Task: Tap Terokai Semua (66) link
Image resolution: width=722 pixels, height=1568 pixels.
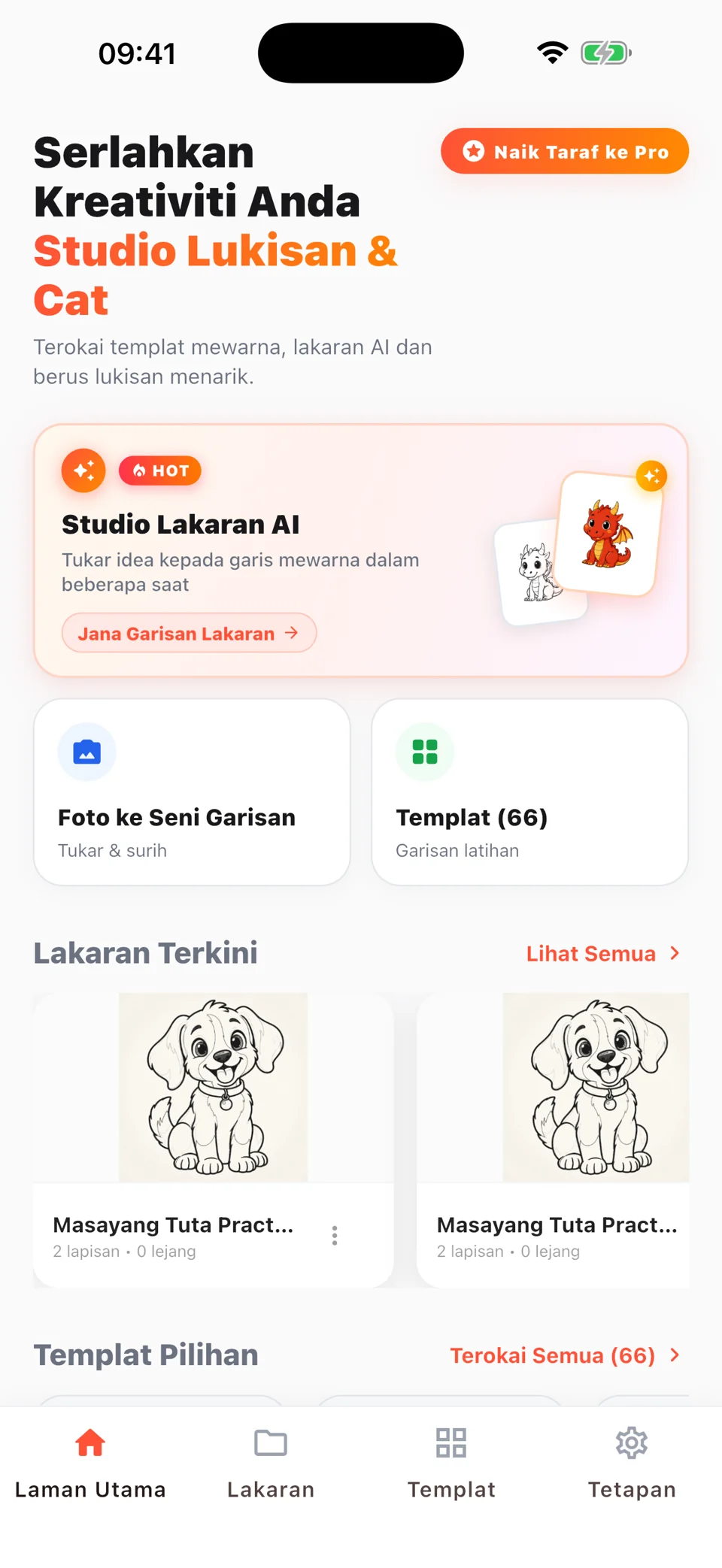Action: tap(566, 1355)
